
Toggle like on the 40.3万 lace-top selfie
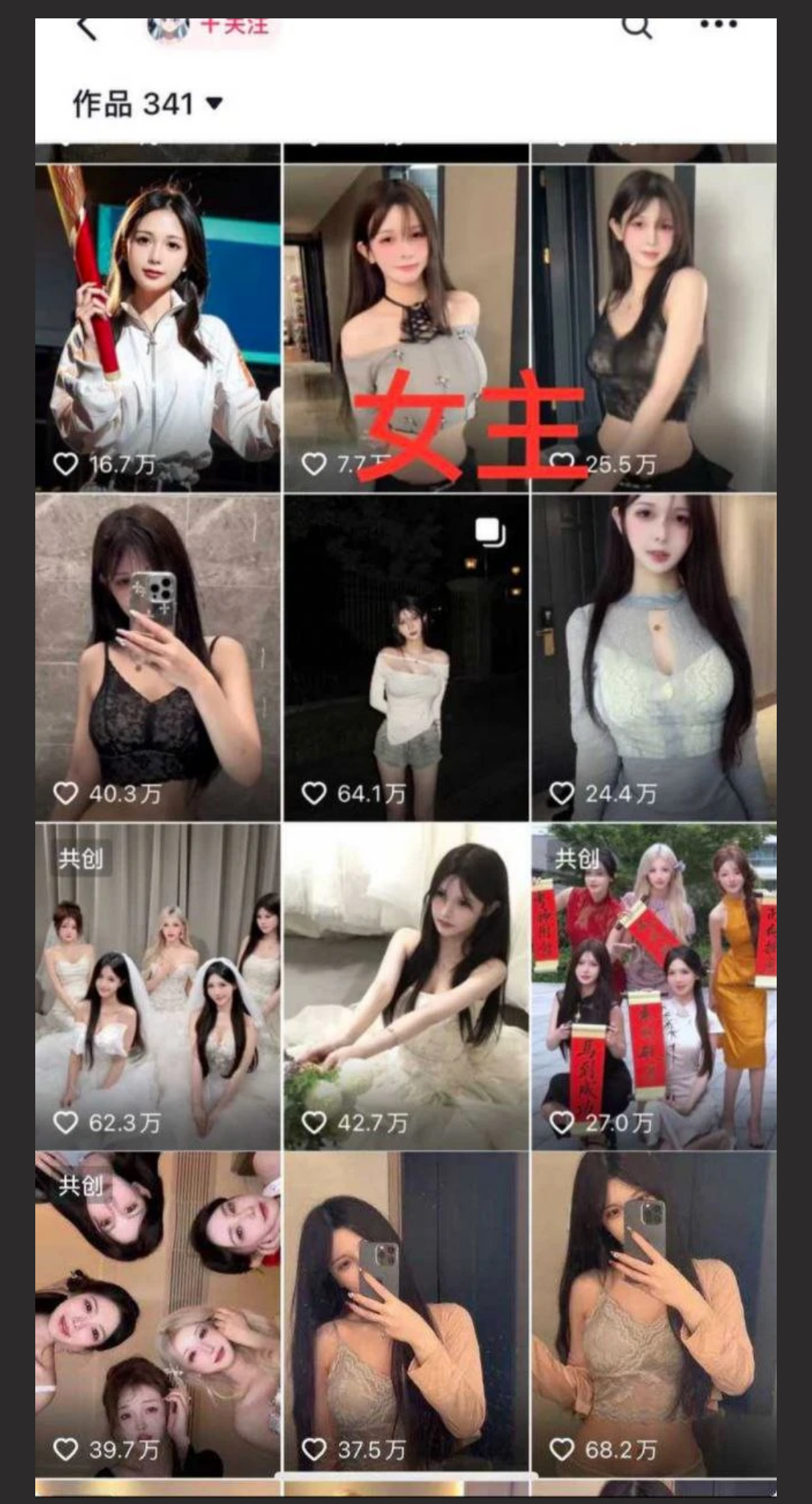[67, 794]
